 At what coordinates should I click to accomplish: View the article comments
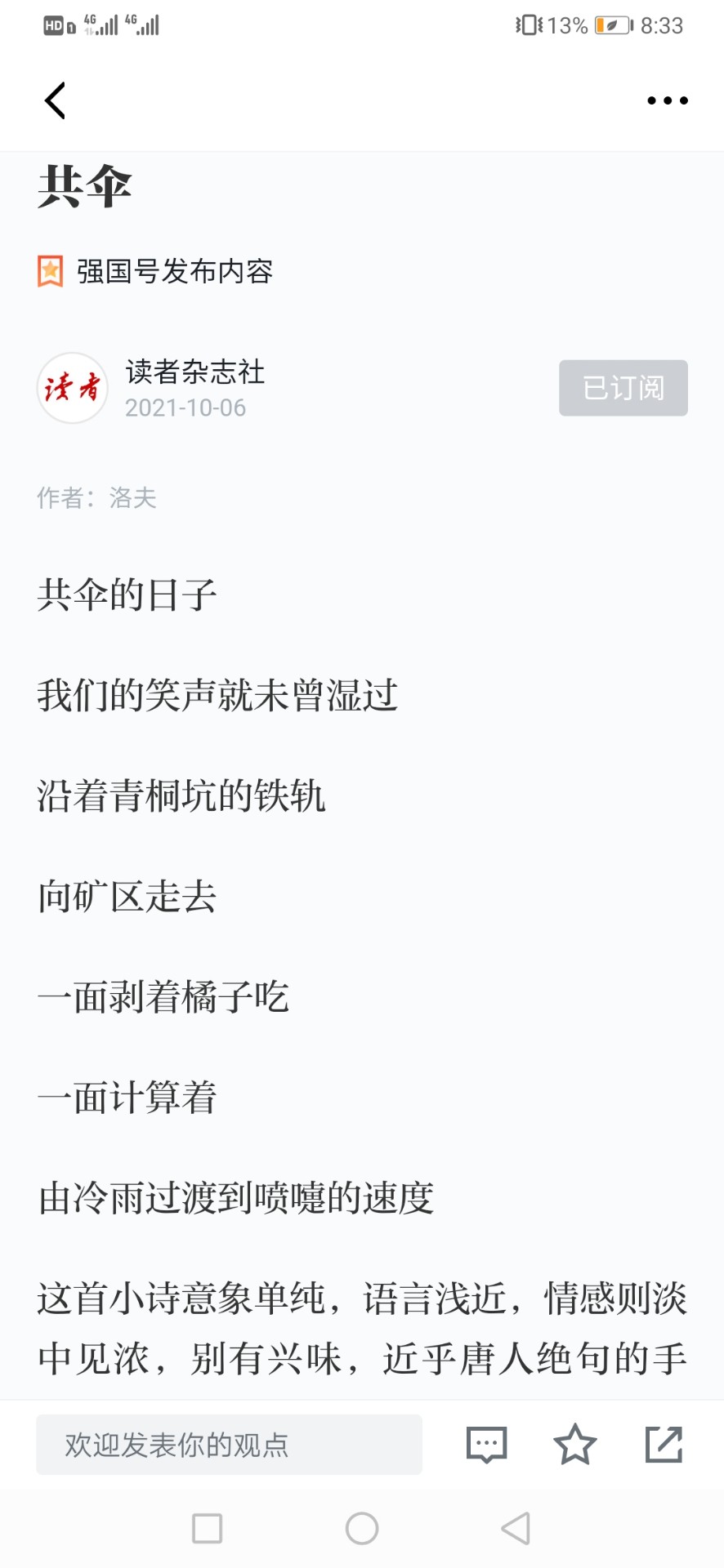coord(486,1444)
